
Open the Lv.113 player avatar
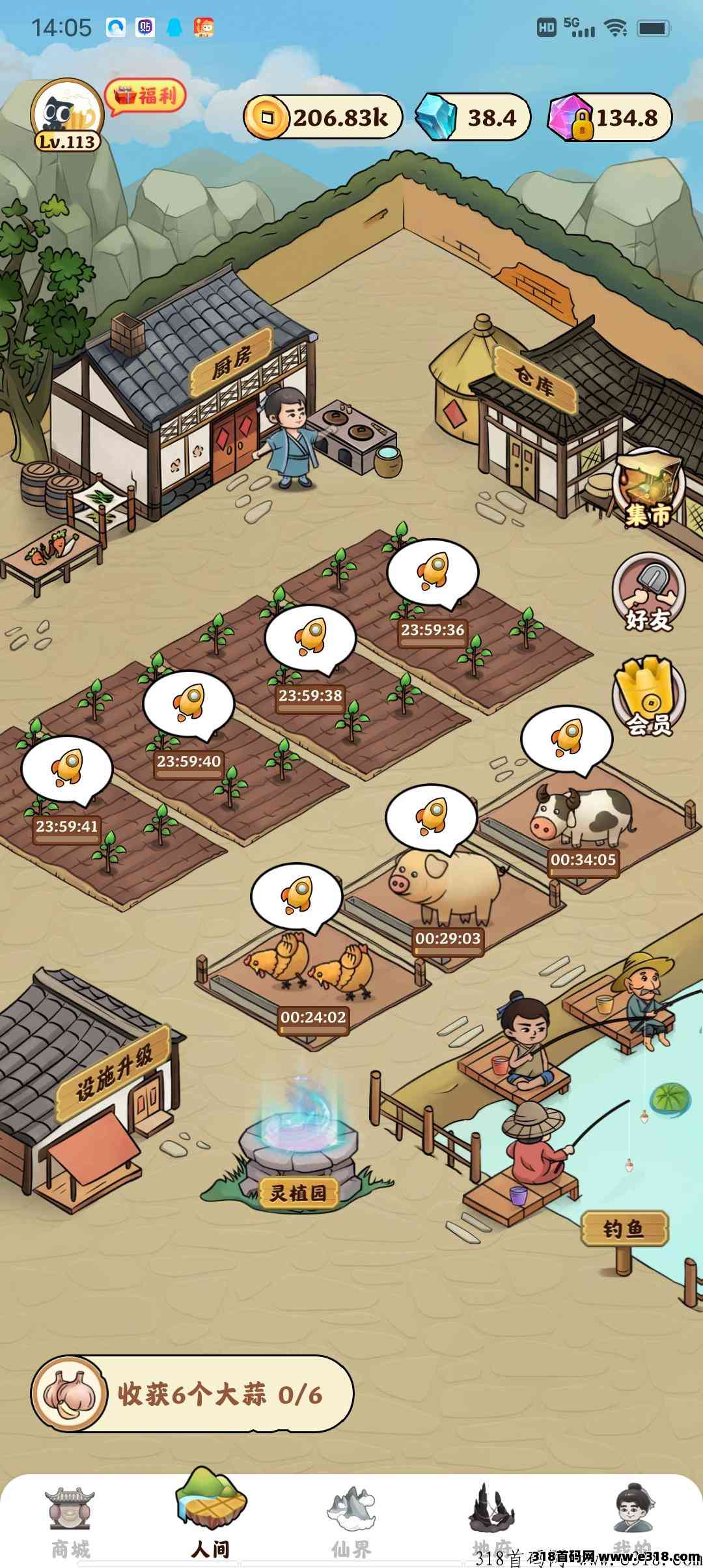point(67,115)
